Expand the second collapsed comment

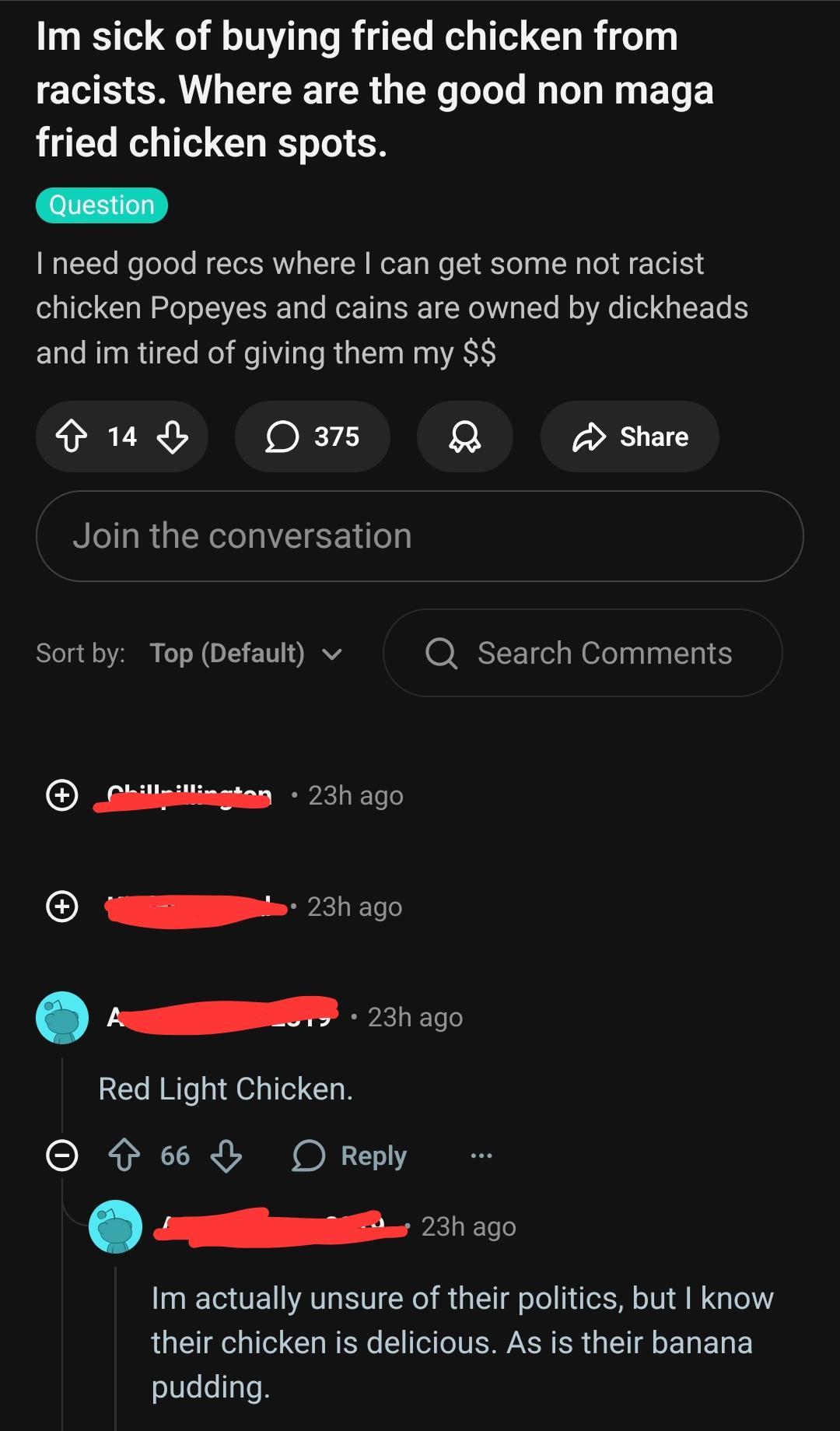click(62, 907)
